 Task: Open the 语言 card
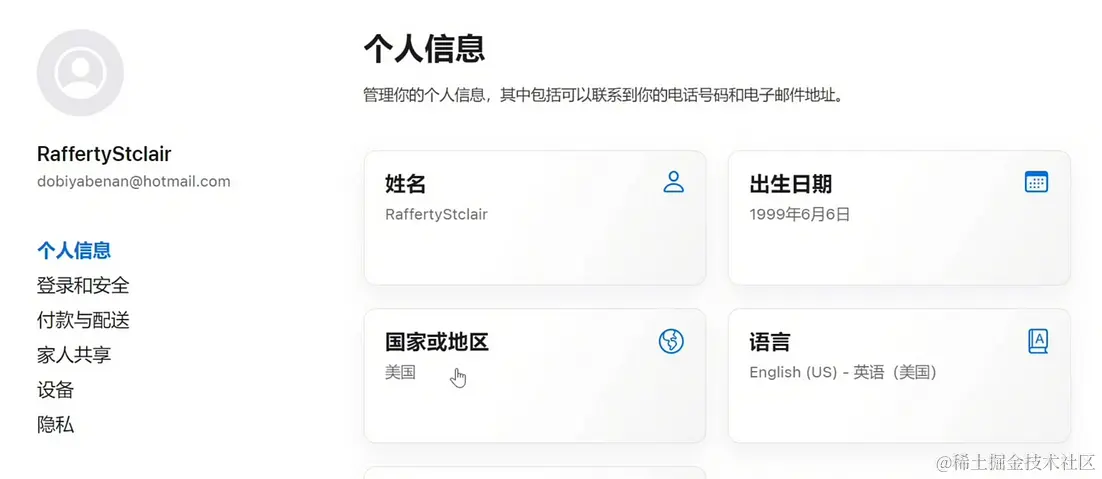coord(898,375)
